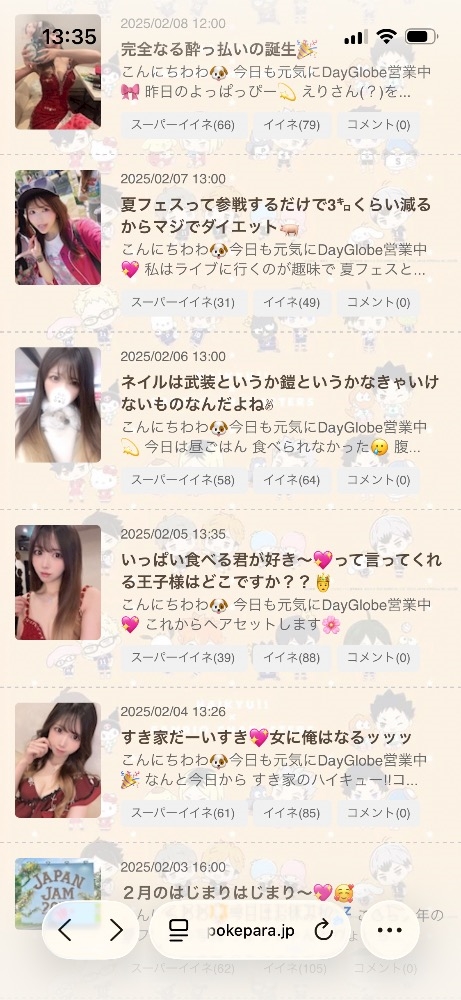Image resolution: width=461 pixels, height=1000 pixels.
Task: Open the ネイルは武装 post
Action: (x=279, y=393)
